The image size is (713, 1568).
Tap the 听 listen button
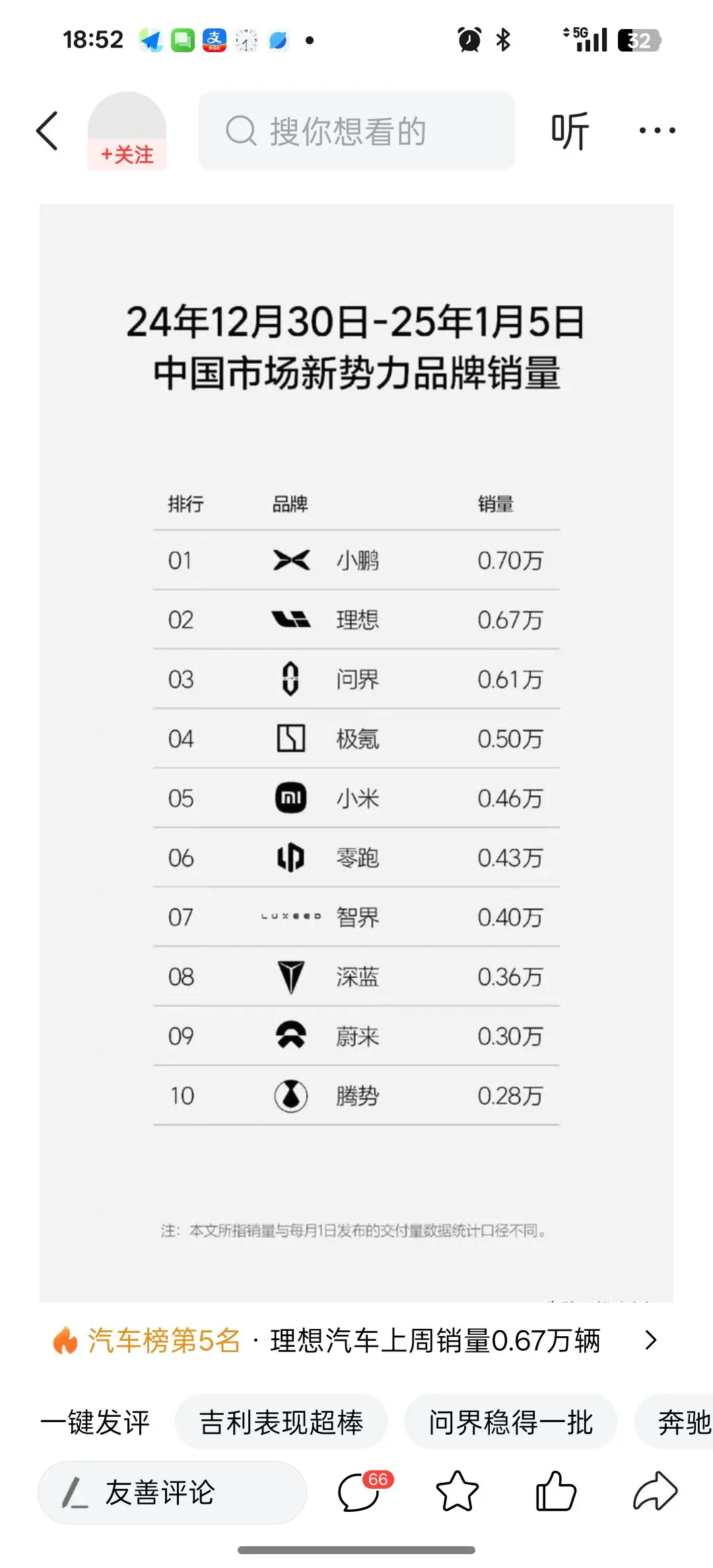tap(570, 131)
